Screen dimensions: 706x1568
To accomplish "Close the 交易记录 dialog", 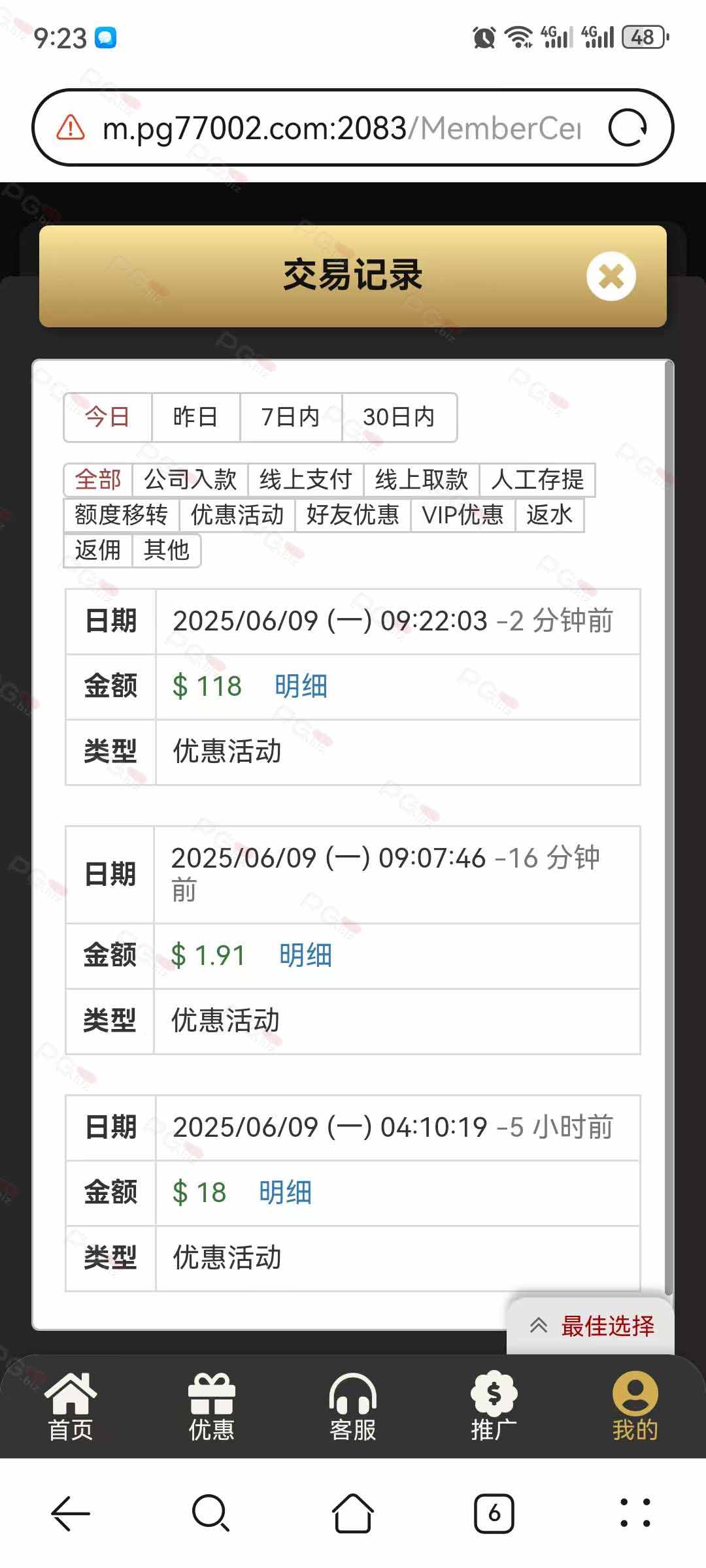I will tap(611, 276).
